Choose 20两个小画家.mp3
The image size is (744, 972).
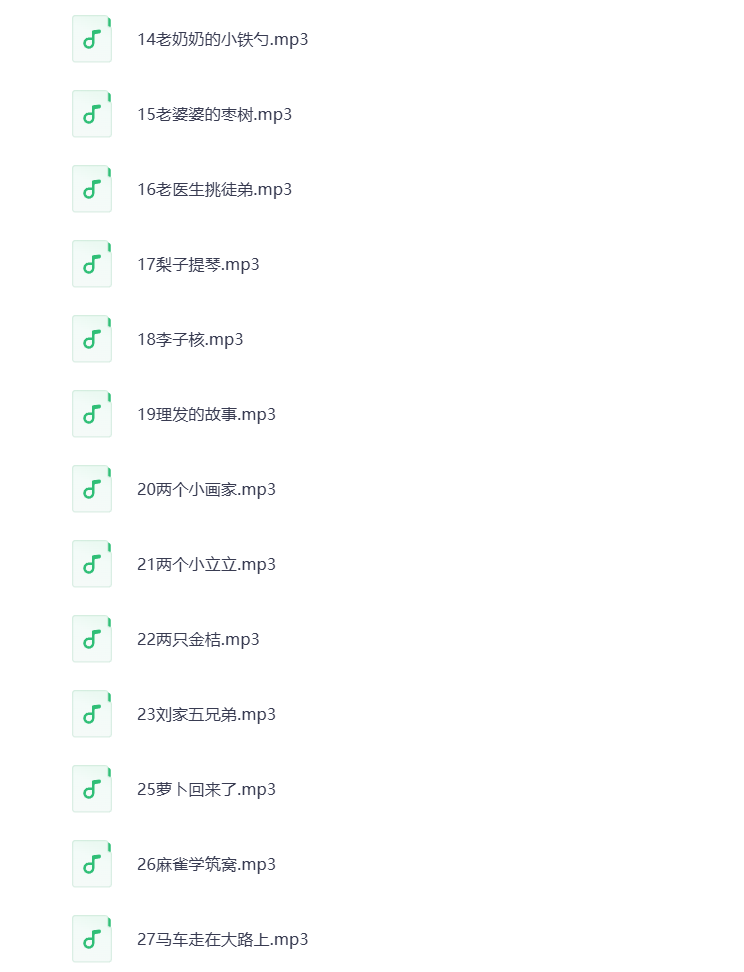point(206,490)
